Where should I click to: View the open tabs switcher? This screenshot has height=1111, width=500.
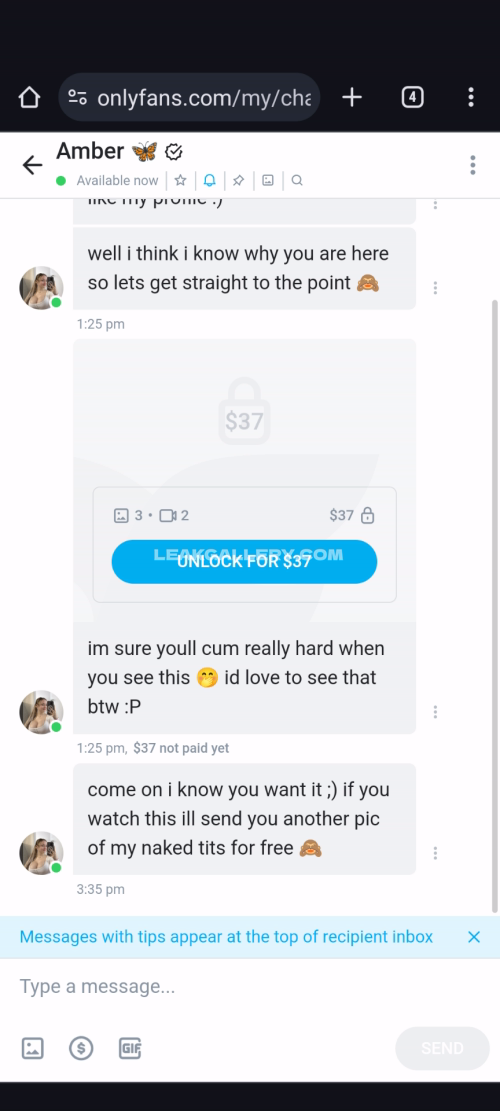click(x=412, y=97)
